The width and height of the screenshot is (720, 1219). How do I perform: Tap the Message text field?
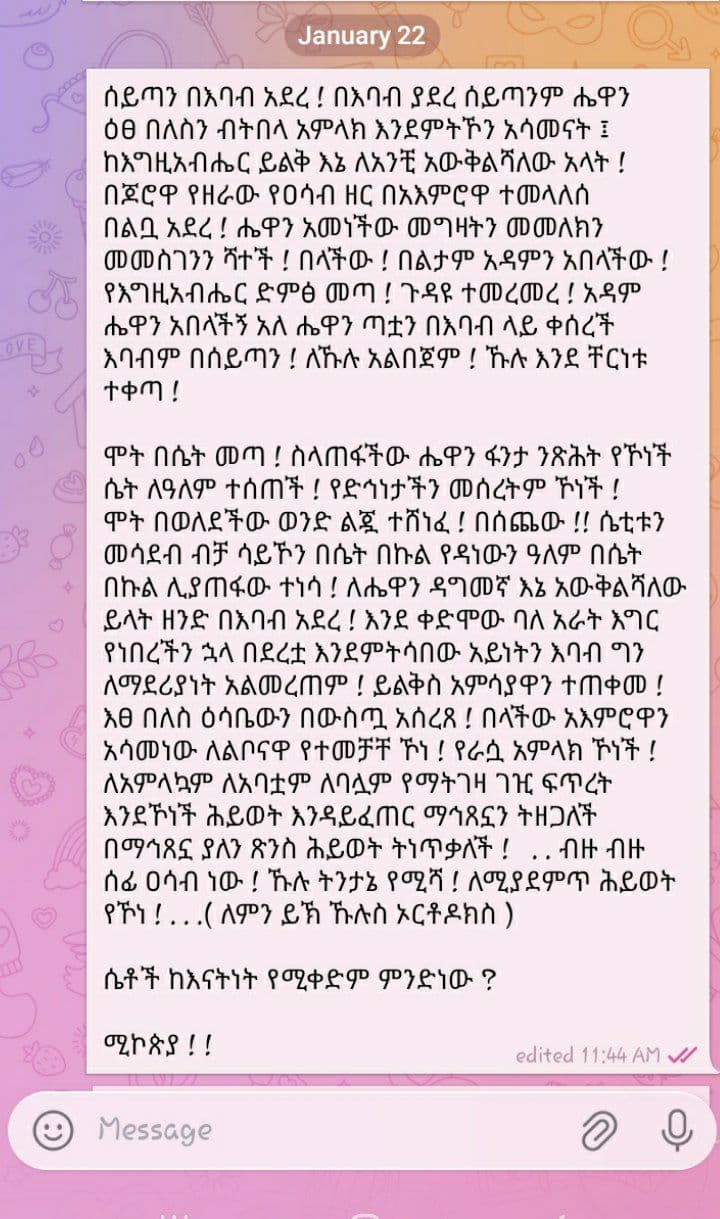point(330,1131)
